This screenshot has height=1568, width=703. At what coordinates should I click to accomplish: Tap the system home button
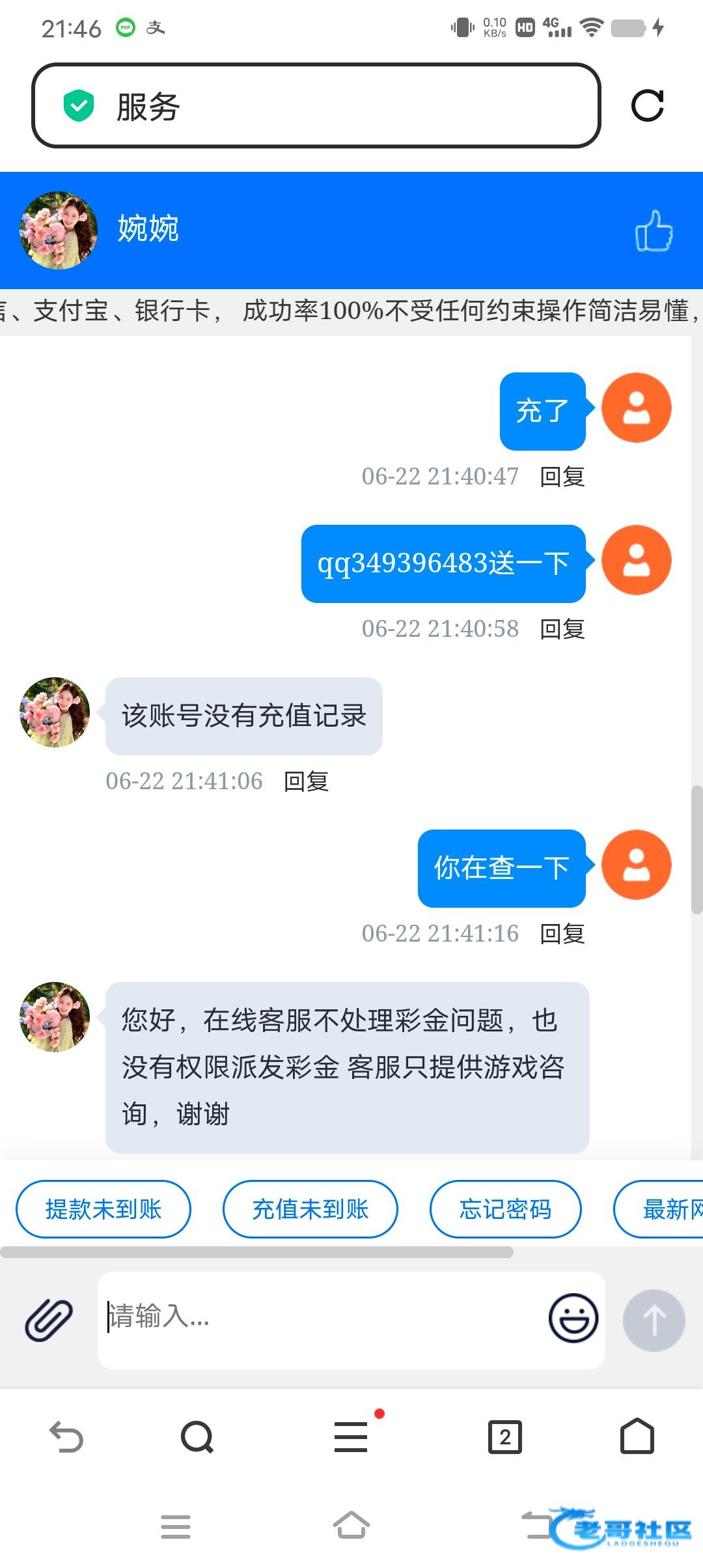pos(351,1526)
